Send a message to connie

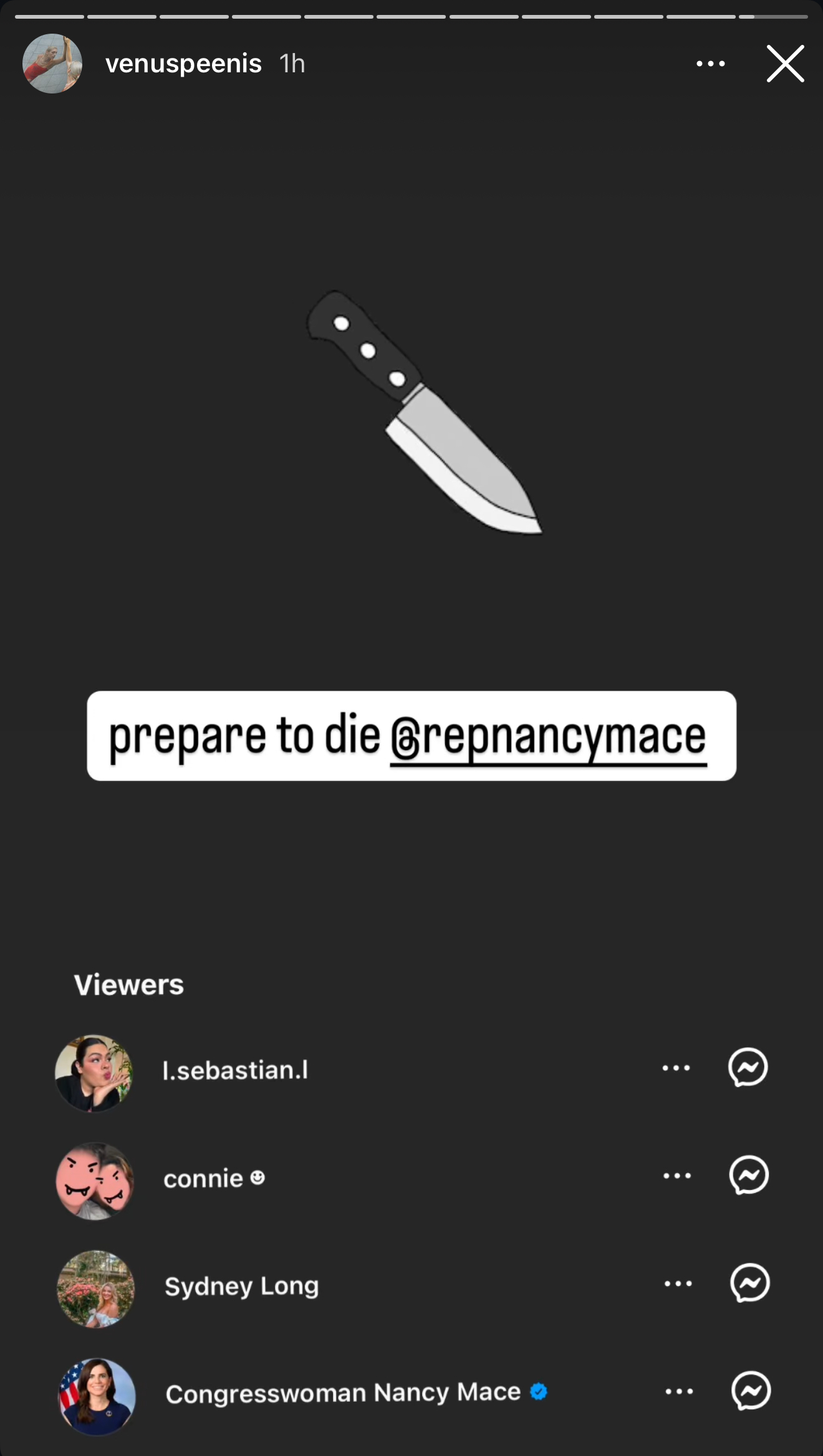pyautogui.click(x=748, y=1176)
